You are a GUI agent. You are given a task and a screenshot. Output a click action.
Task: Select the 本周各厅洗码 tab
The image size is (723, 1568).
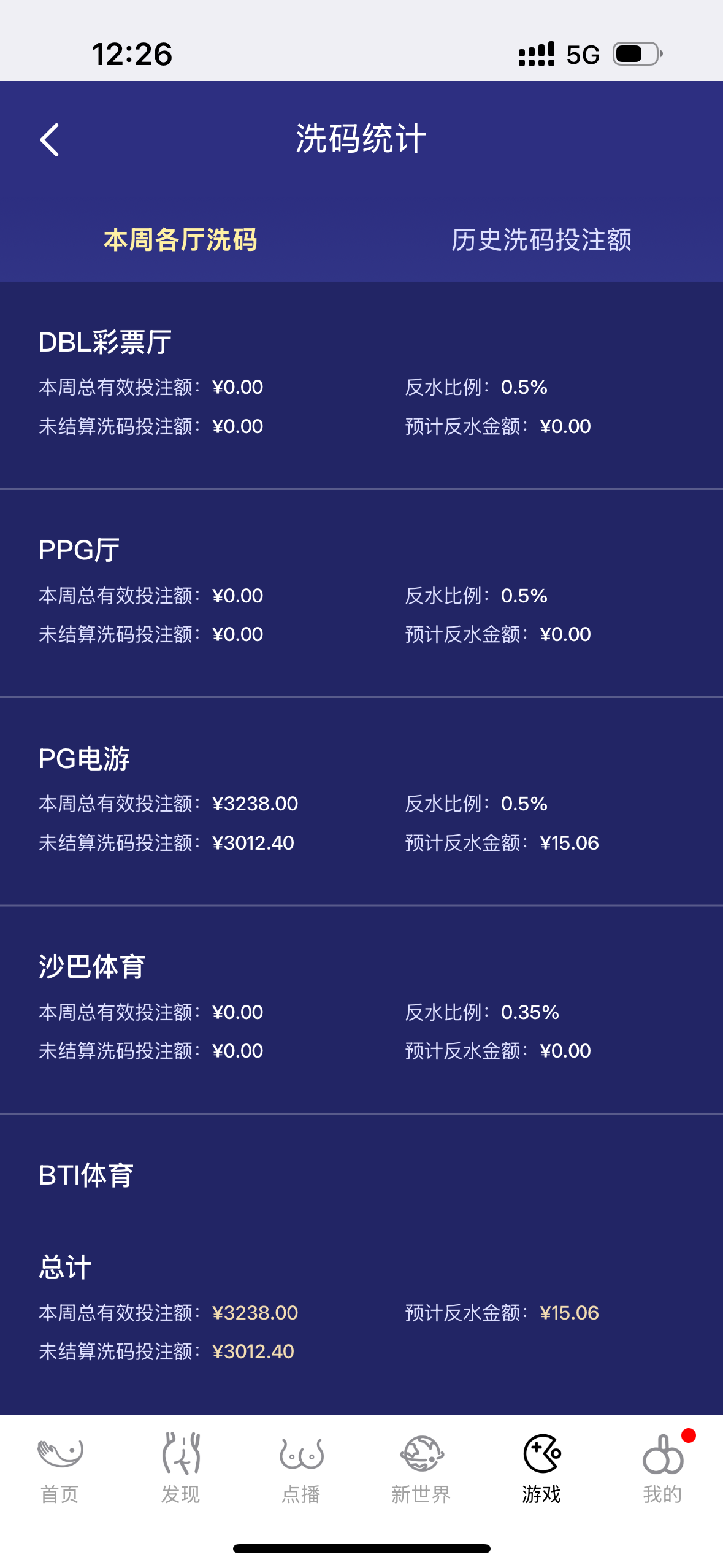point(180,239)
